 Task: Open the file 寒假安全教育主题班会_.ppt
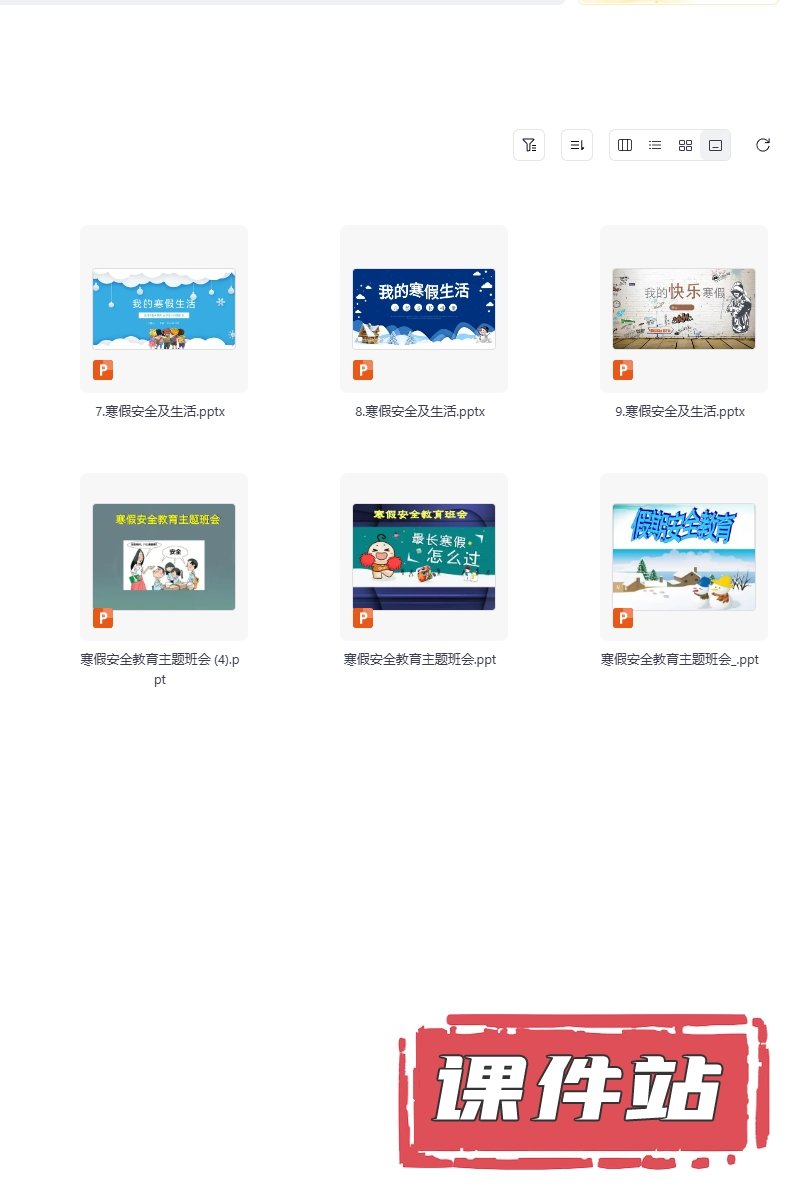[x=684, y=557]
